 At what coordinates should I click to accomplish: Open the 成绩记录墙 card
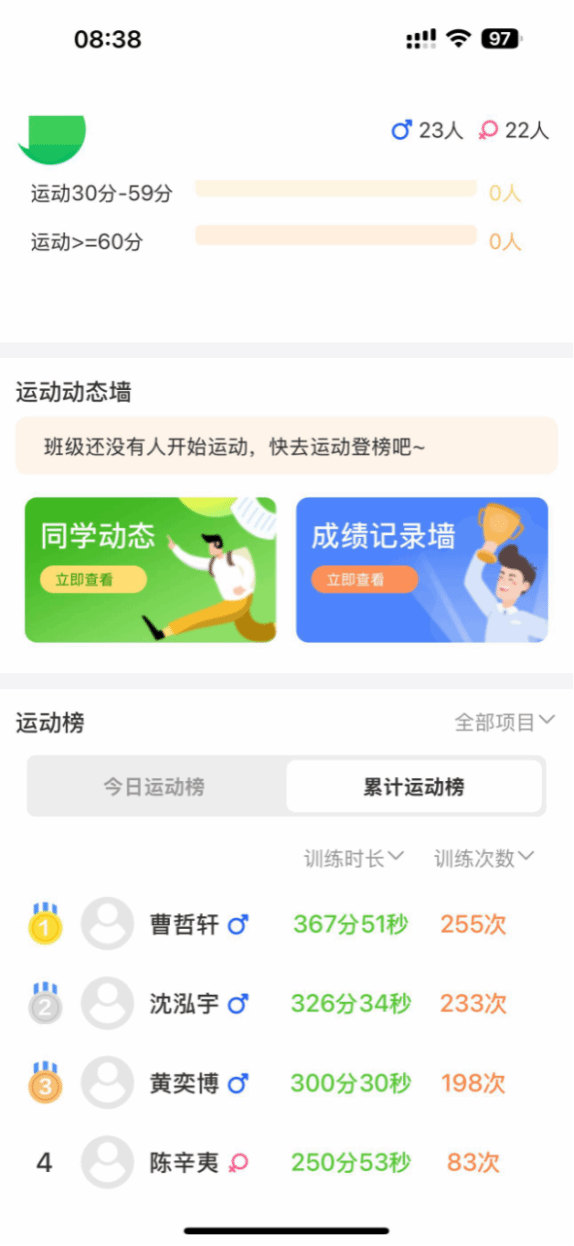click(x=422, y=570)
